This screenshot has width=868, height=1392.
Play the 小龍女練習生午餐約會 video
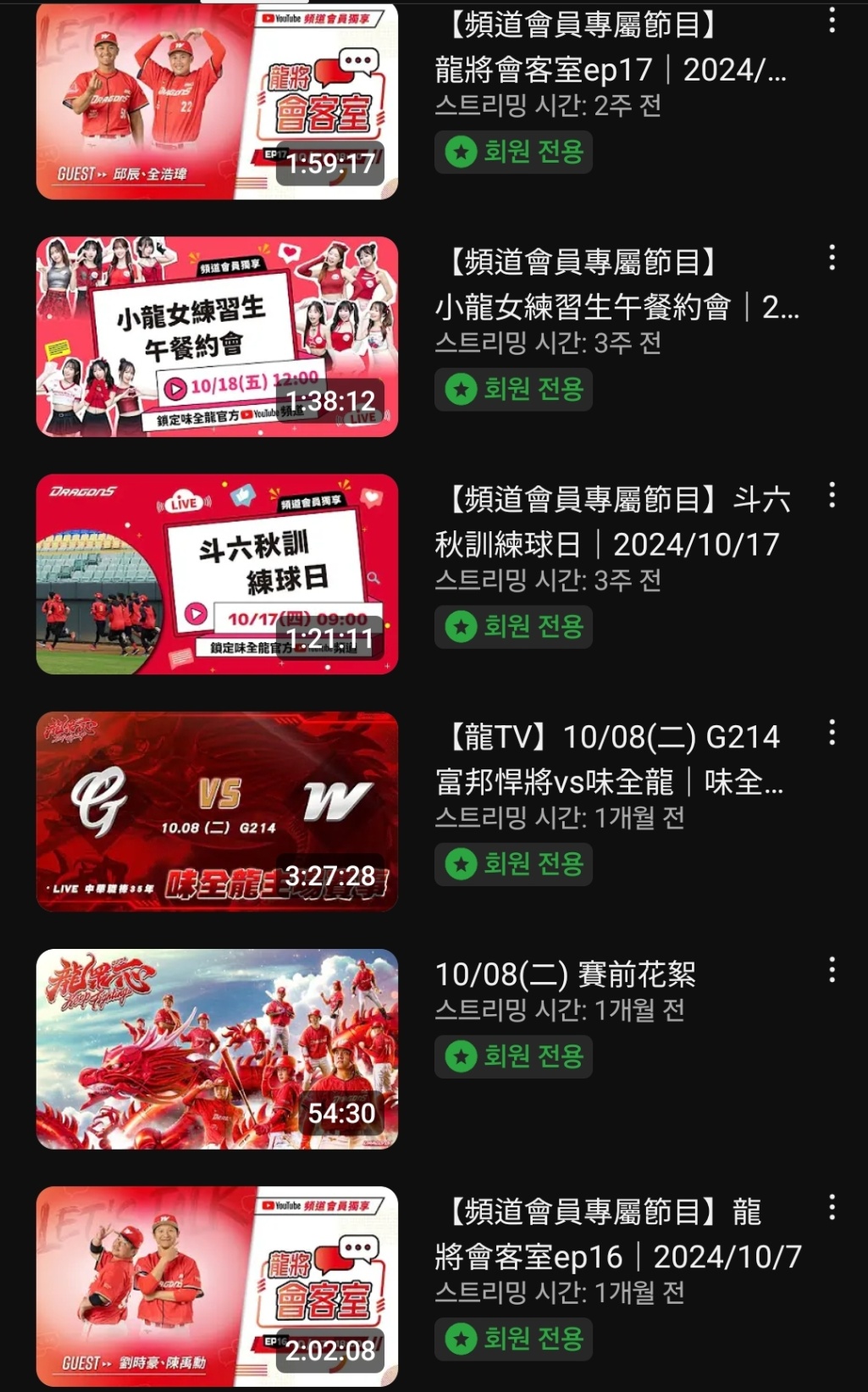217,336
